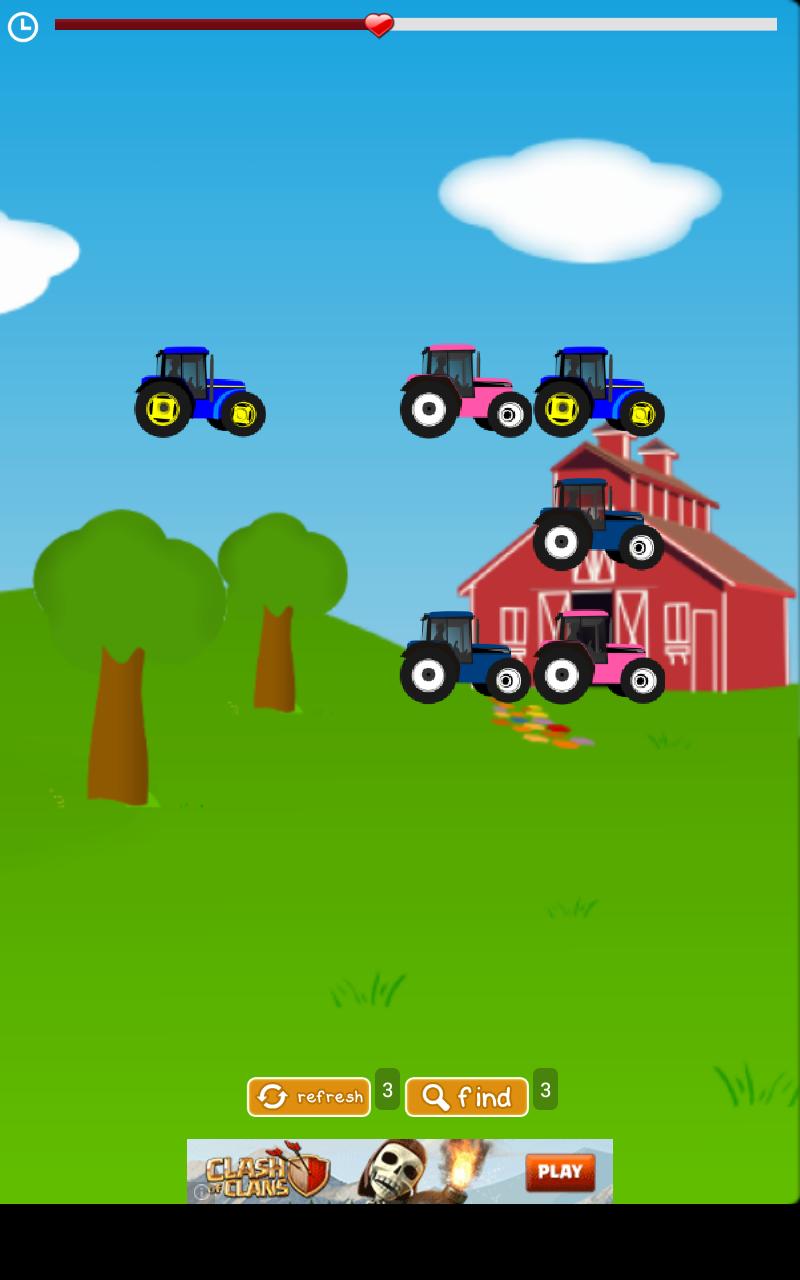800x1280 pixels.
Task: Open the Clash of Clans ad's Play button
Action: pos(560,1171)
